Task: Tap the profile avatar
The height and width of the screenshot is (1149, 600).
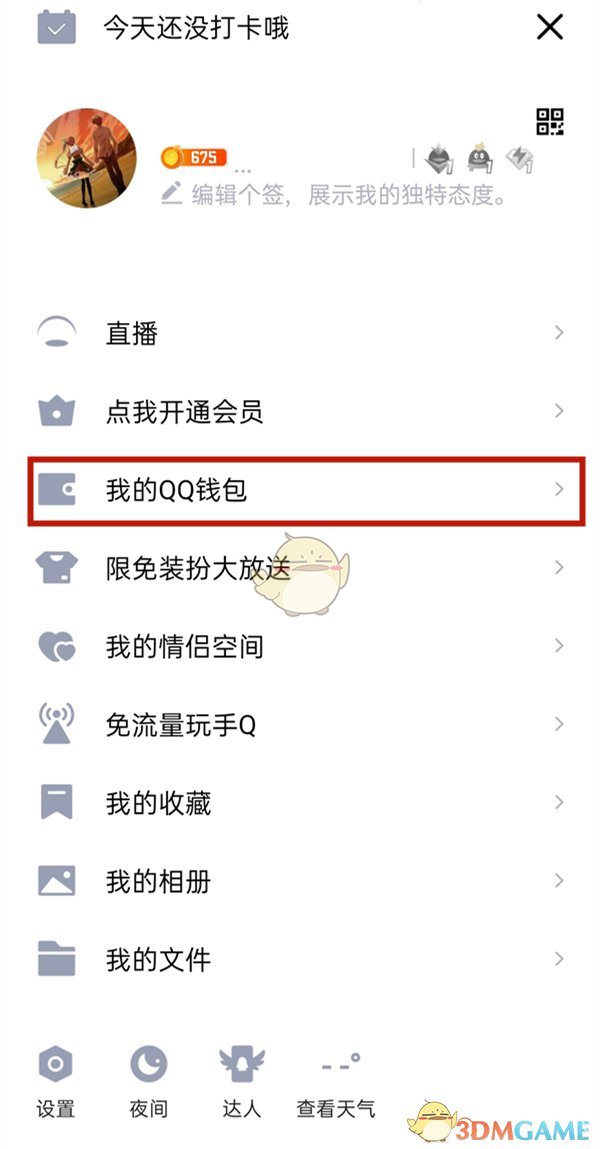Action: click(87, 158)
